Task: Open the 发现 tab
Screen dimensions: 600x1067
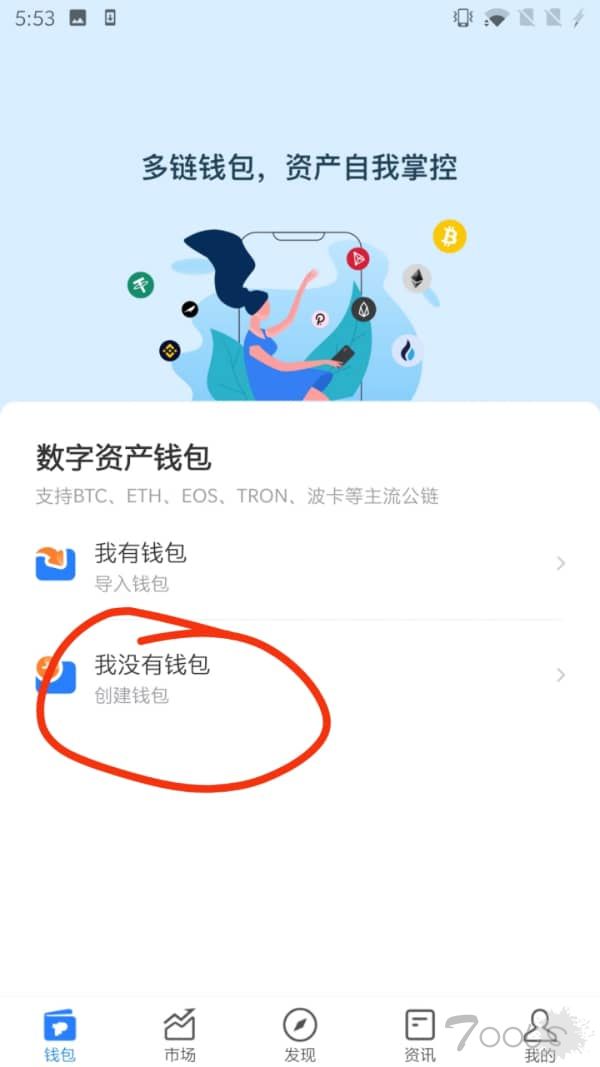Action: coord(300,1033)
